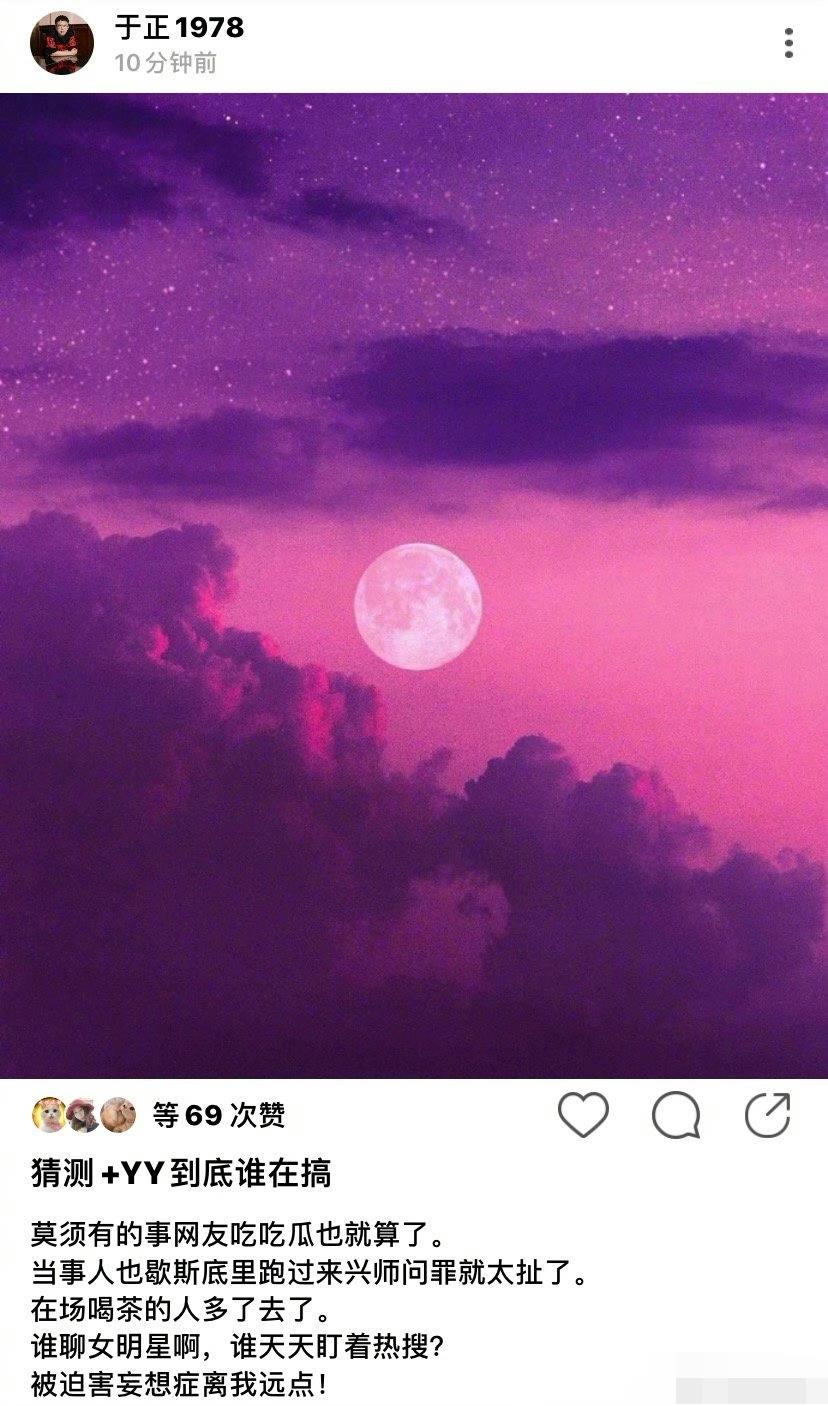This screenshot has width=828, height=1406.
Task: Open the three-dot overflow menu
Action: (x=789, y=43)
